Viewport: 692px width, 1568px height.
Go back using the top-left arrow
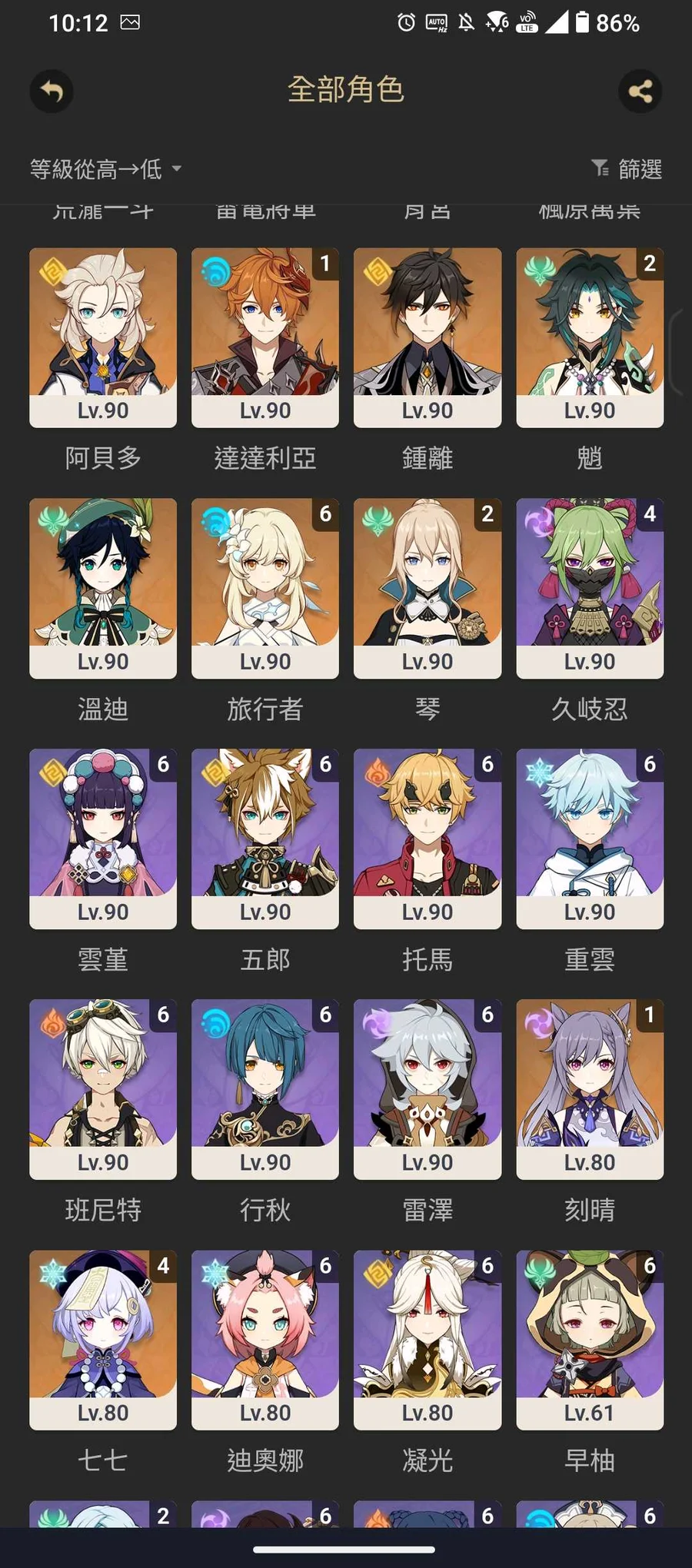pyautogui.click(x=52, y=91)
